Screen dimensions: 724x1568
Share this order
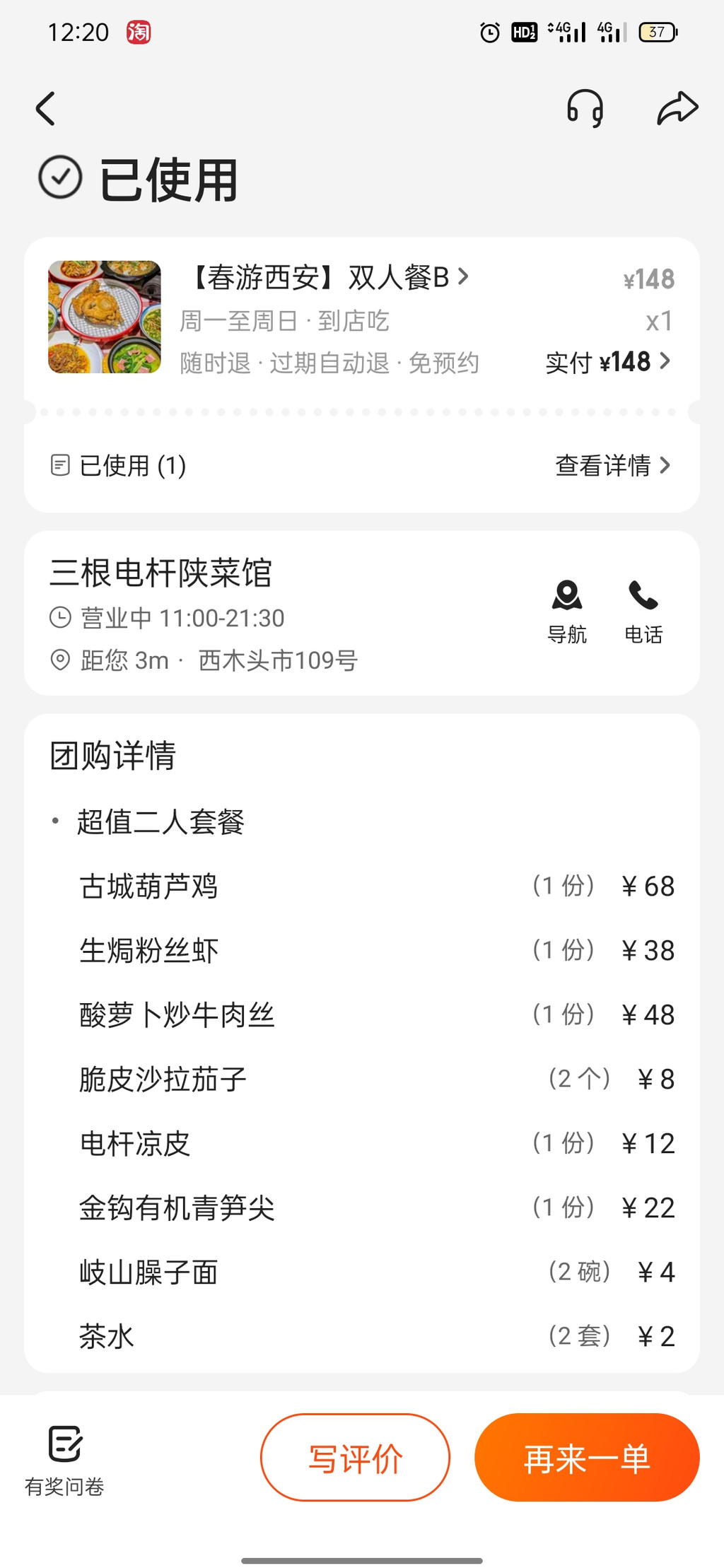click(677, 109)
